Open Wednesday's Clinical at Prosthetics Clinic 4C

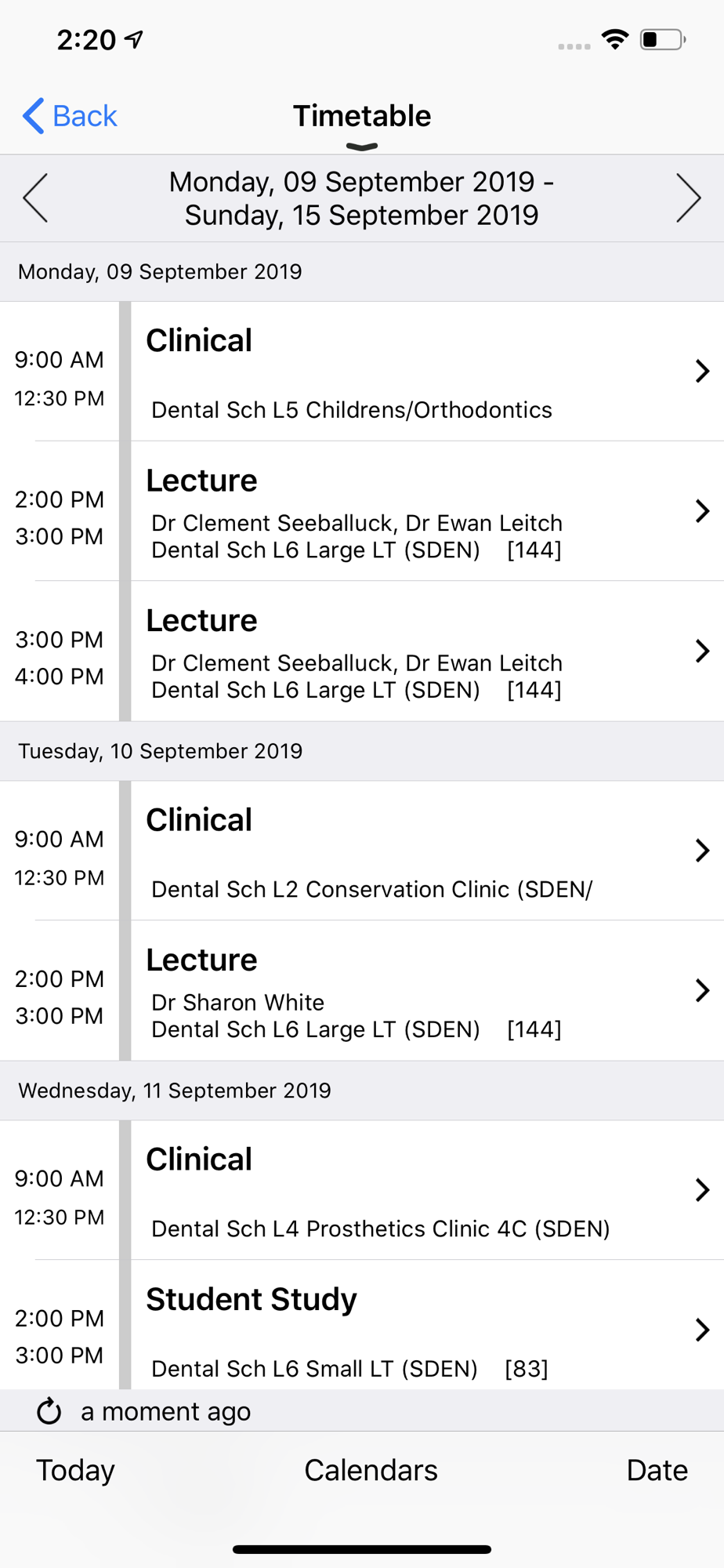coord(362,1190)
